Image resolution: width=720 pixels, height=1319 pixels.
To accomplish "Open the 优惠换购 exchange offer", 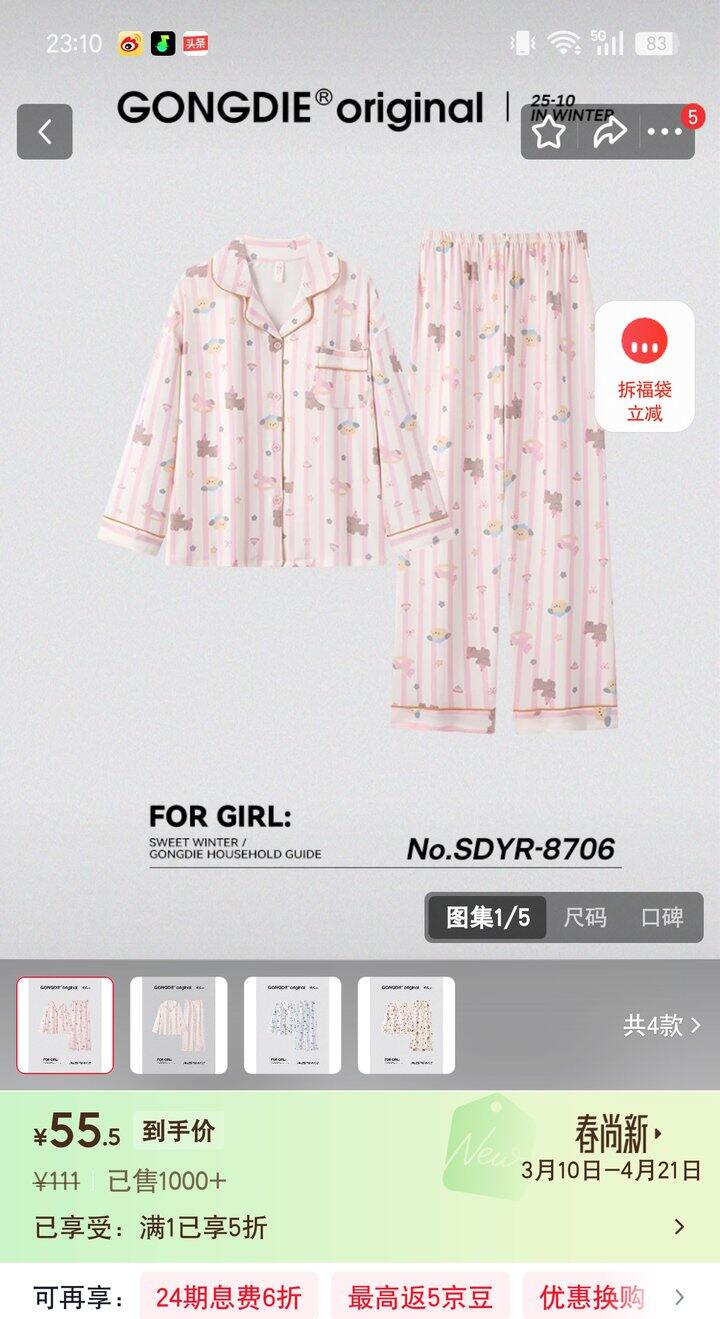I will [x=594, y=1295].
